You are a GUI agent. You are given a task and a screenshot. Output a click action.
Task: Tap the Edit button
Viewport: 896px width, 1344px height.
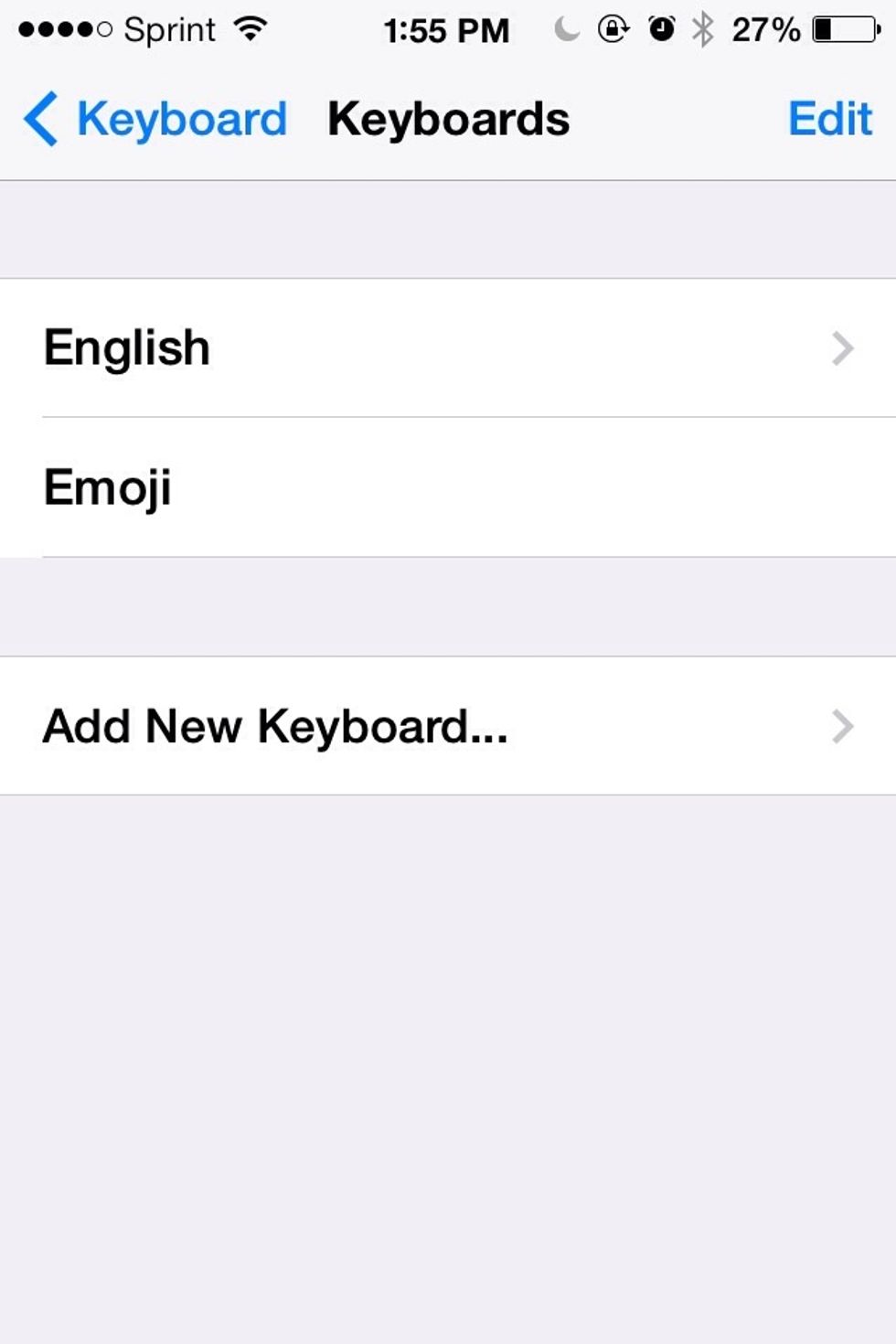[829, 119]
